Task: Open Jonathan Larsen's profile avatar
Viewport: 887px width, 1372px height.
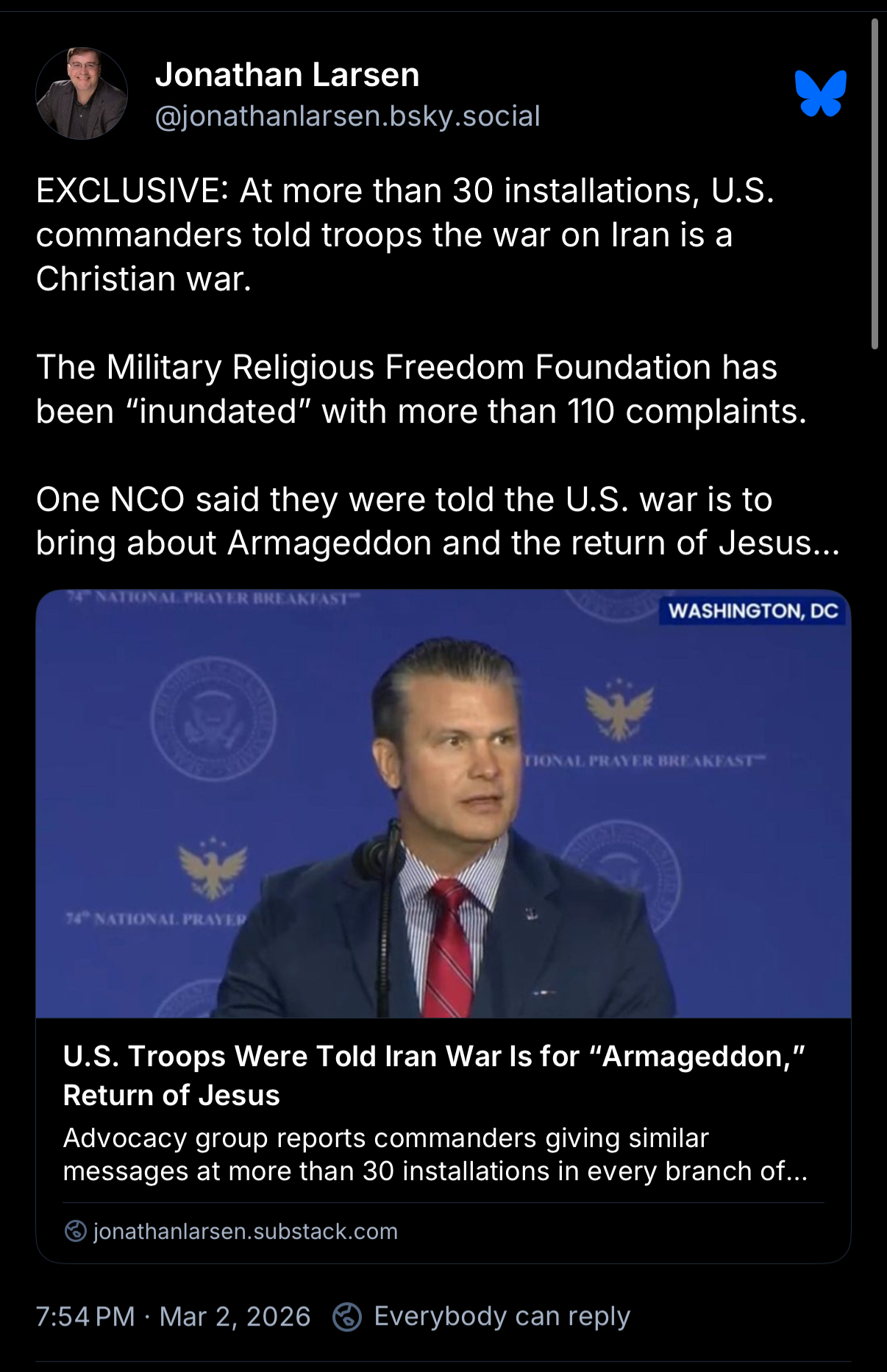Action: click(82, 93)
